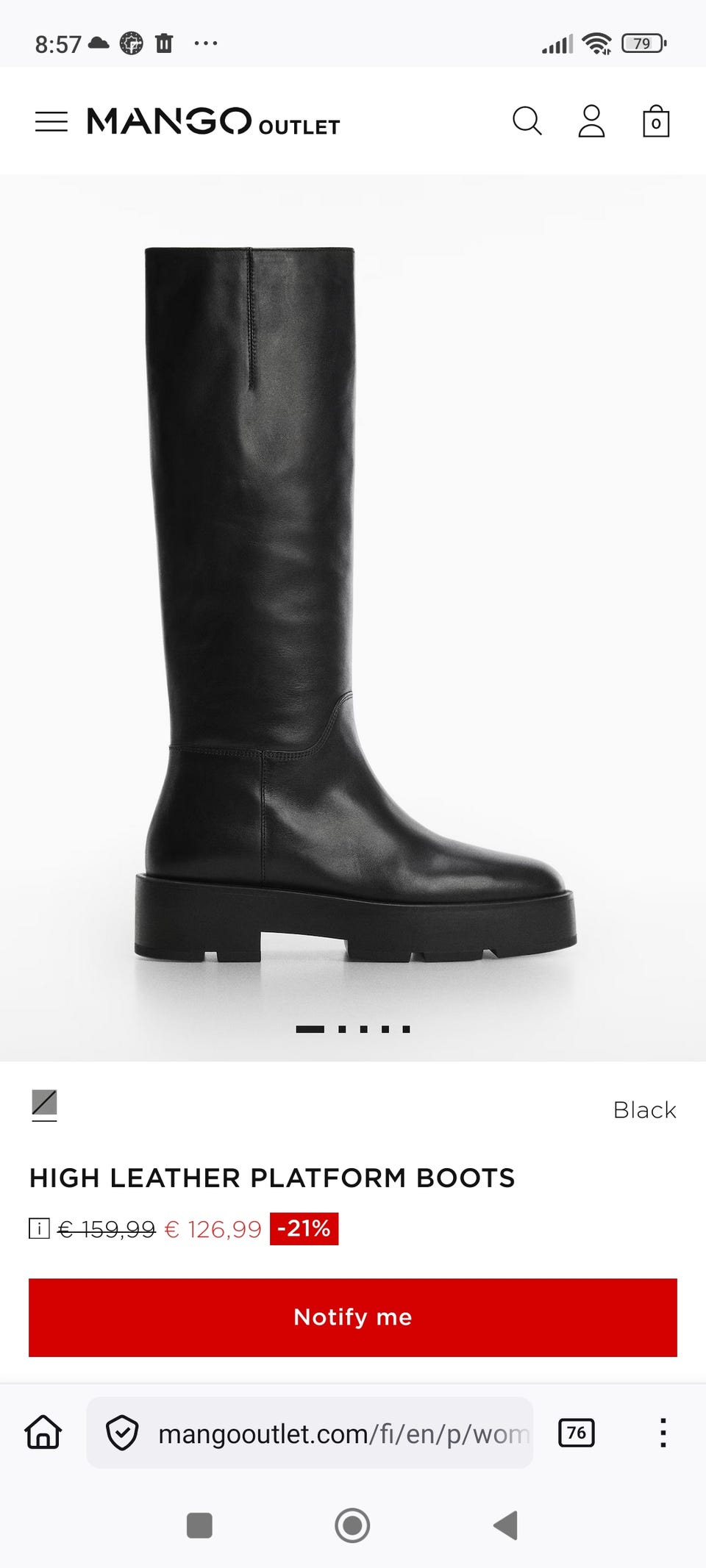Go to the browser home page
The width and height of the screenshot is (706, 1568).
43,1433
